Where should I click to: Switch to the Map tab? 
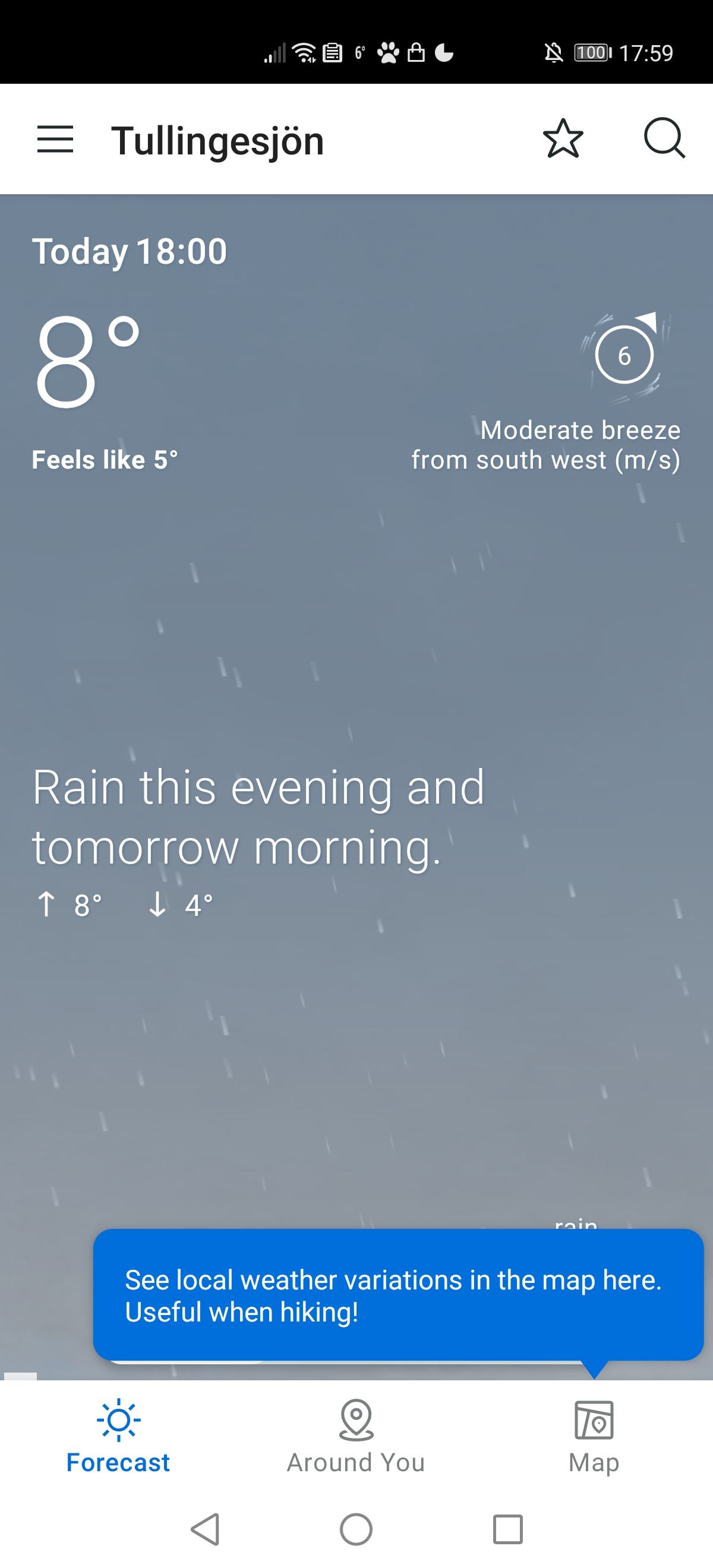[594, 1436]
